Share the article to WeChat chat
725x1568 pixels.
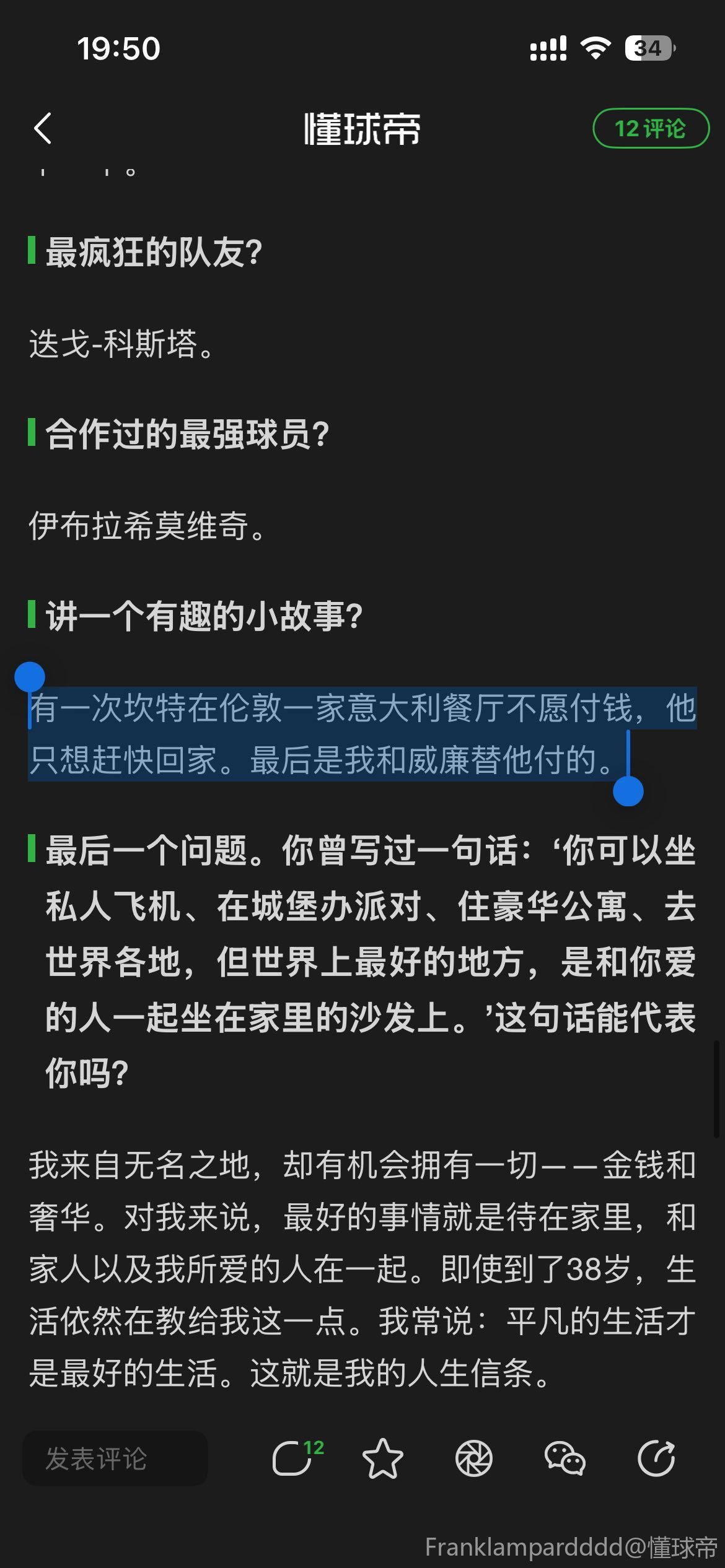565,1458
